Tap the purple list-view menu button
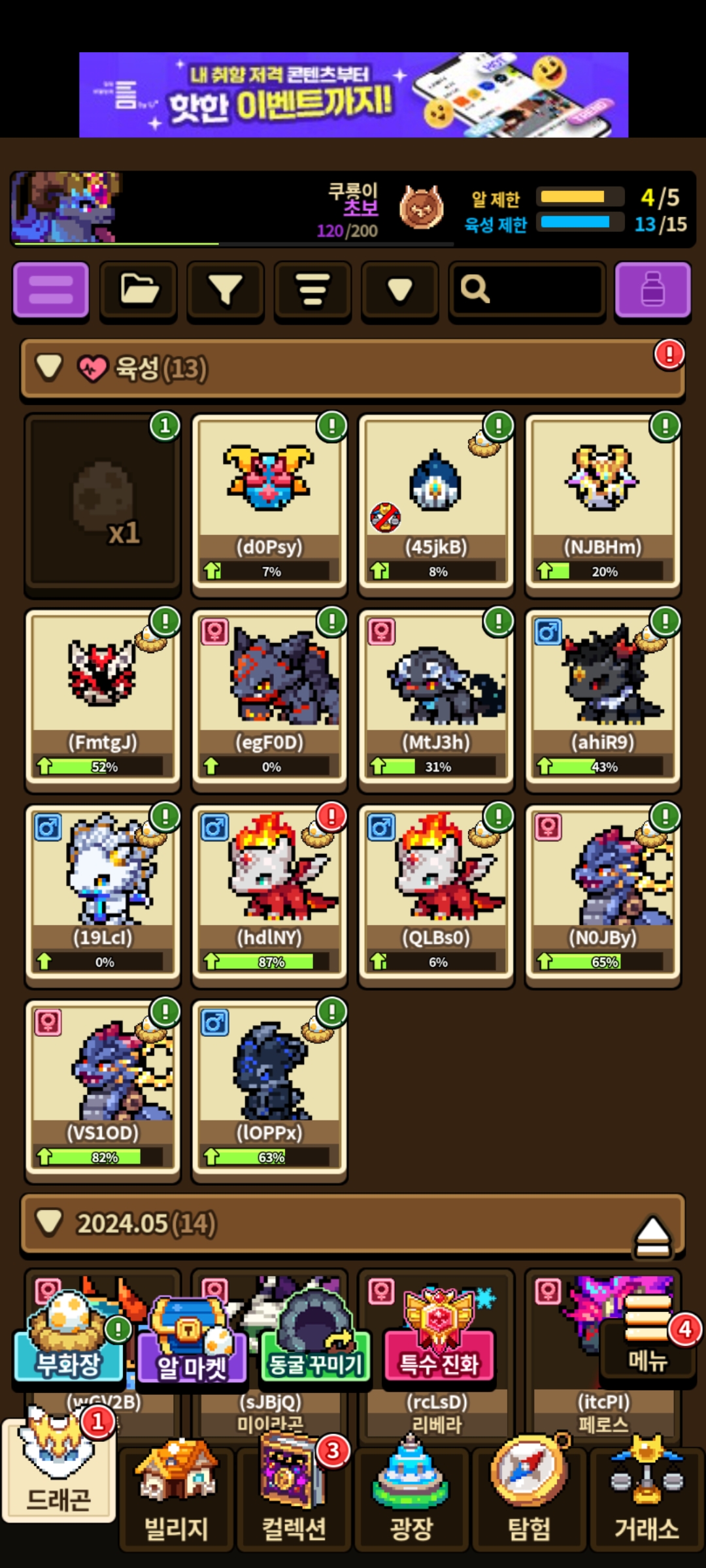Image resolution: width=706 pixels, height=1568 pixels. (x=51, y=290)
